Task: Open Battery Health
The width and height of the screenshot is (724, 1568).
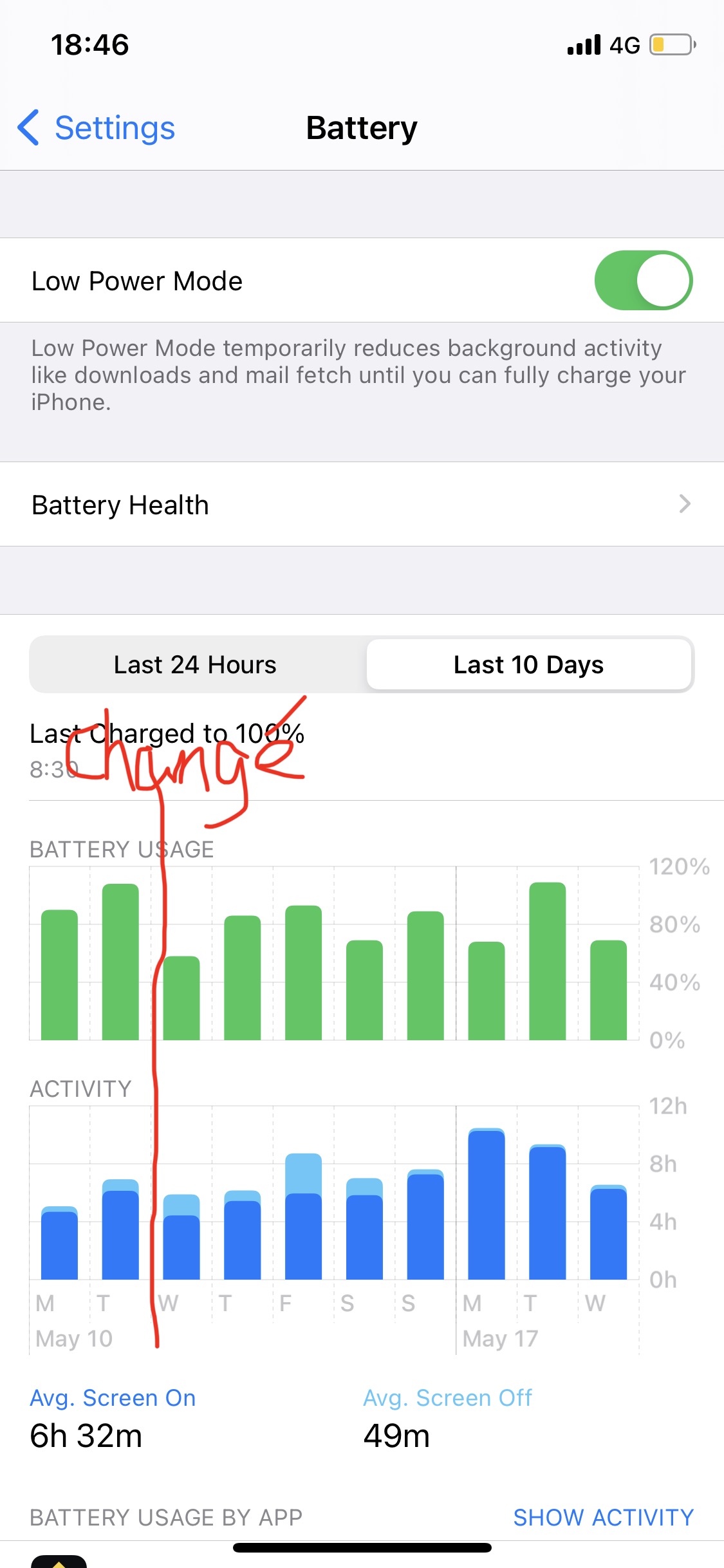Action: 362,505
